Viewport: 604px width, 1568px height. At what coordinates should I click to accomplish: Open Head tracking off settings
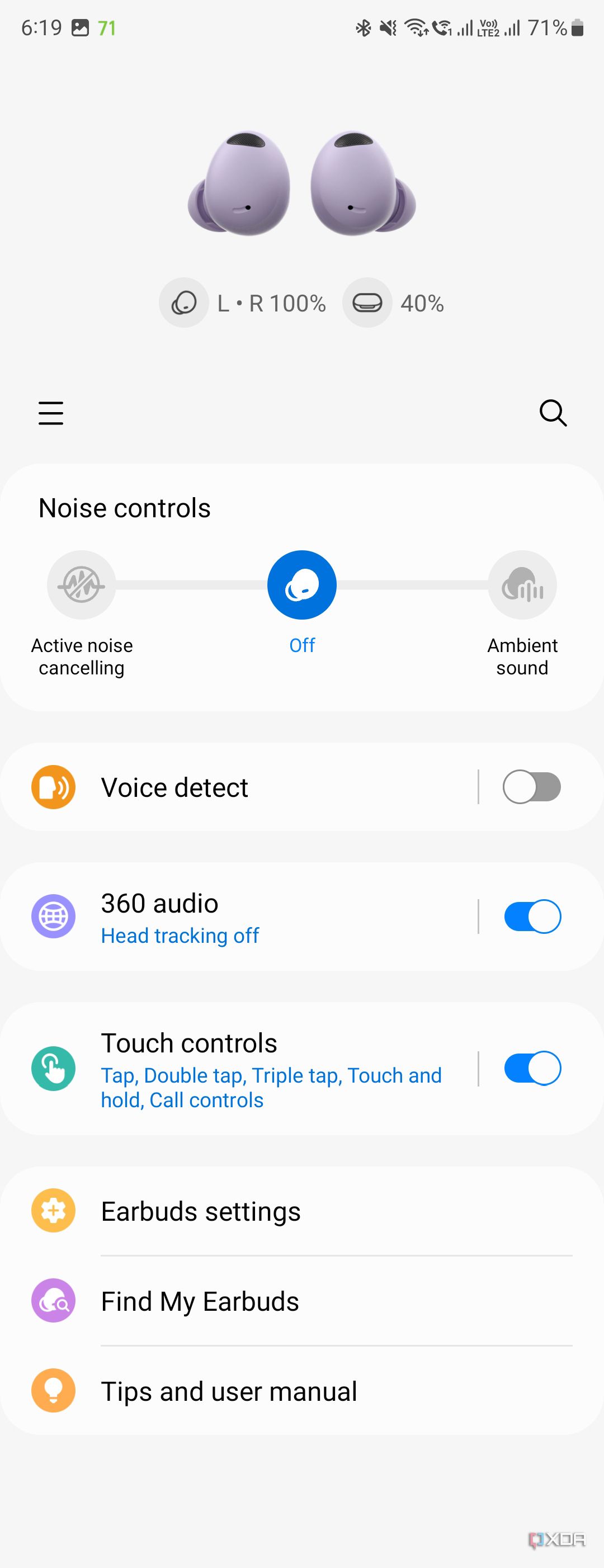tap(180, 936)
